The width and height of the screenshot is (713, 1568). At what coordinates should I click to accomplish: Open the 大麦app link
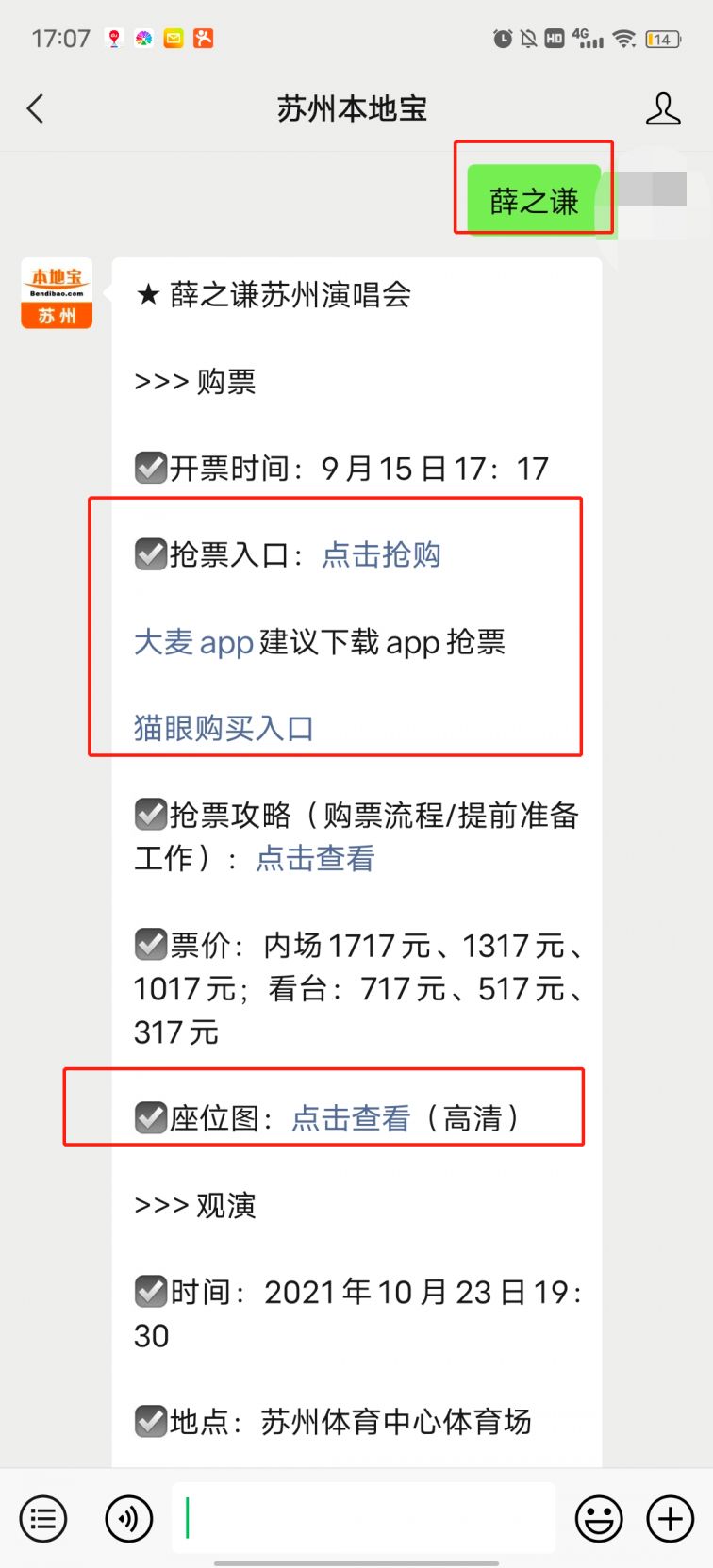click(194, 642)
